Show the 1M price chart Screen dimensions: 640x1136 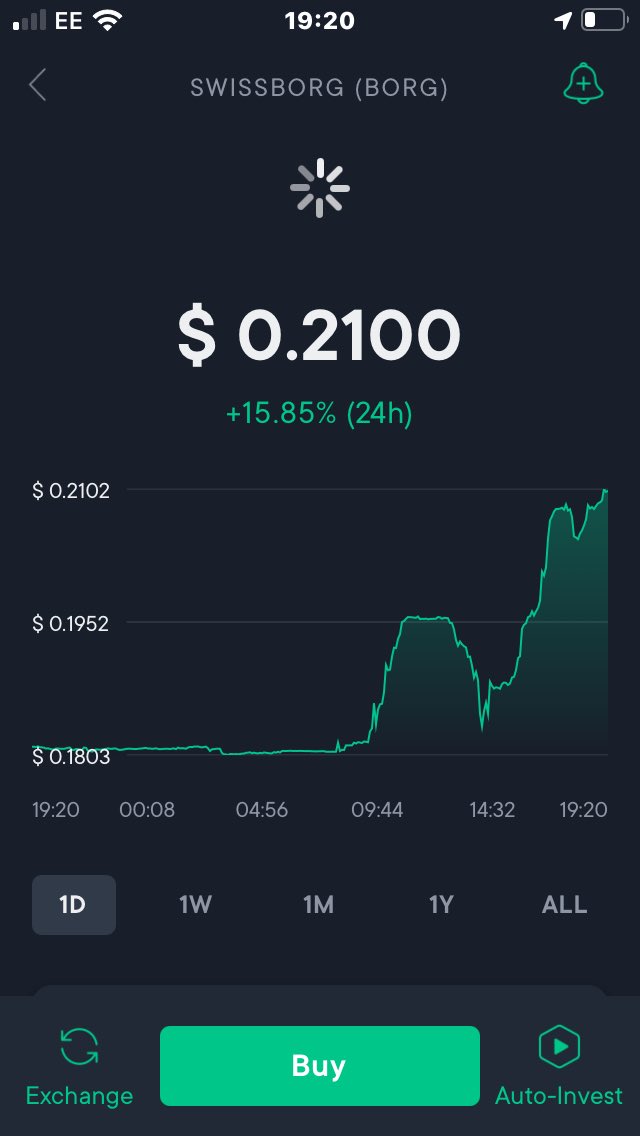(x=318, y=905)
